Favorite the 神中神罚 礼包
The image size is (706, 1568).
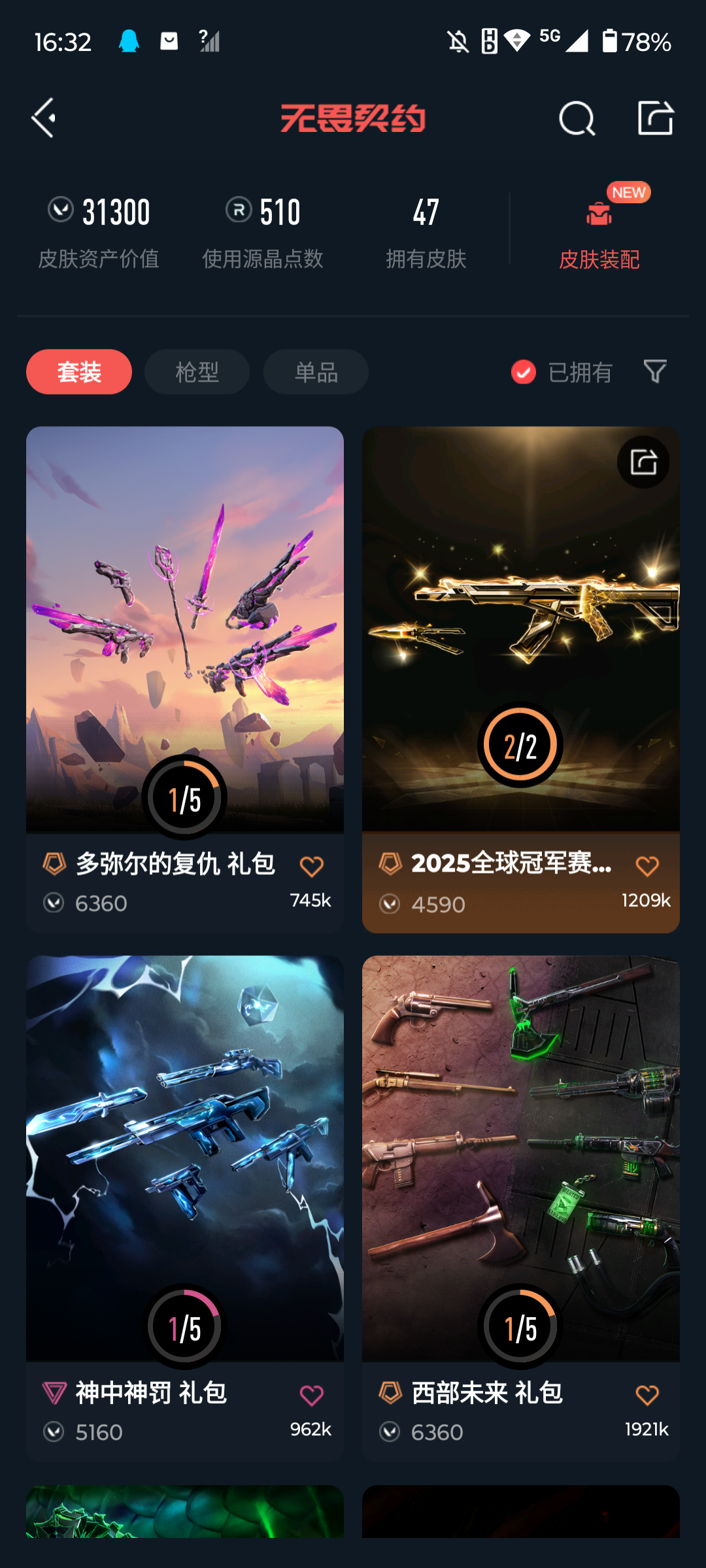click(311, 1396)
